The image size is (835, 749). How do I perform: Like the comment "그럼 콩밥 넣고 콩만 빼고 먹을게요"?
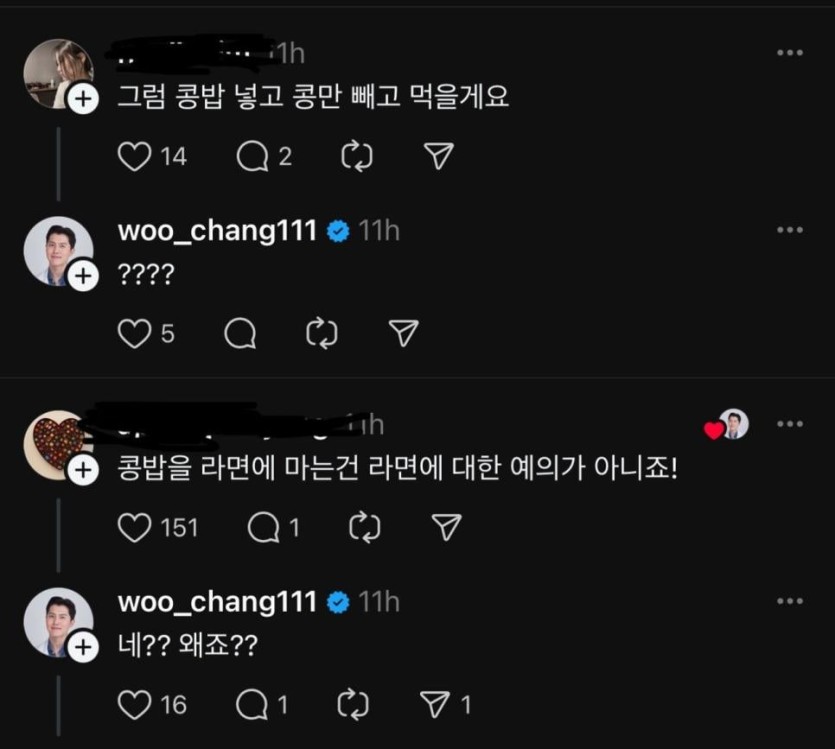point(135,156)
